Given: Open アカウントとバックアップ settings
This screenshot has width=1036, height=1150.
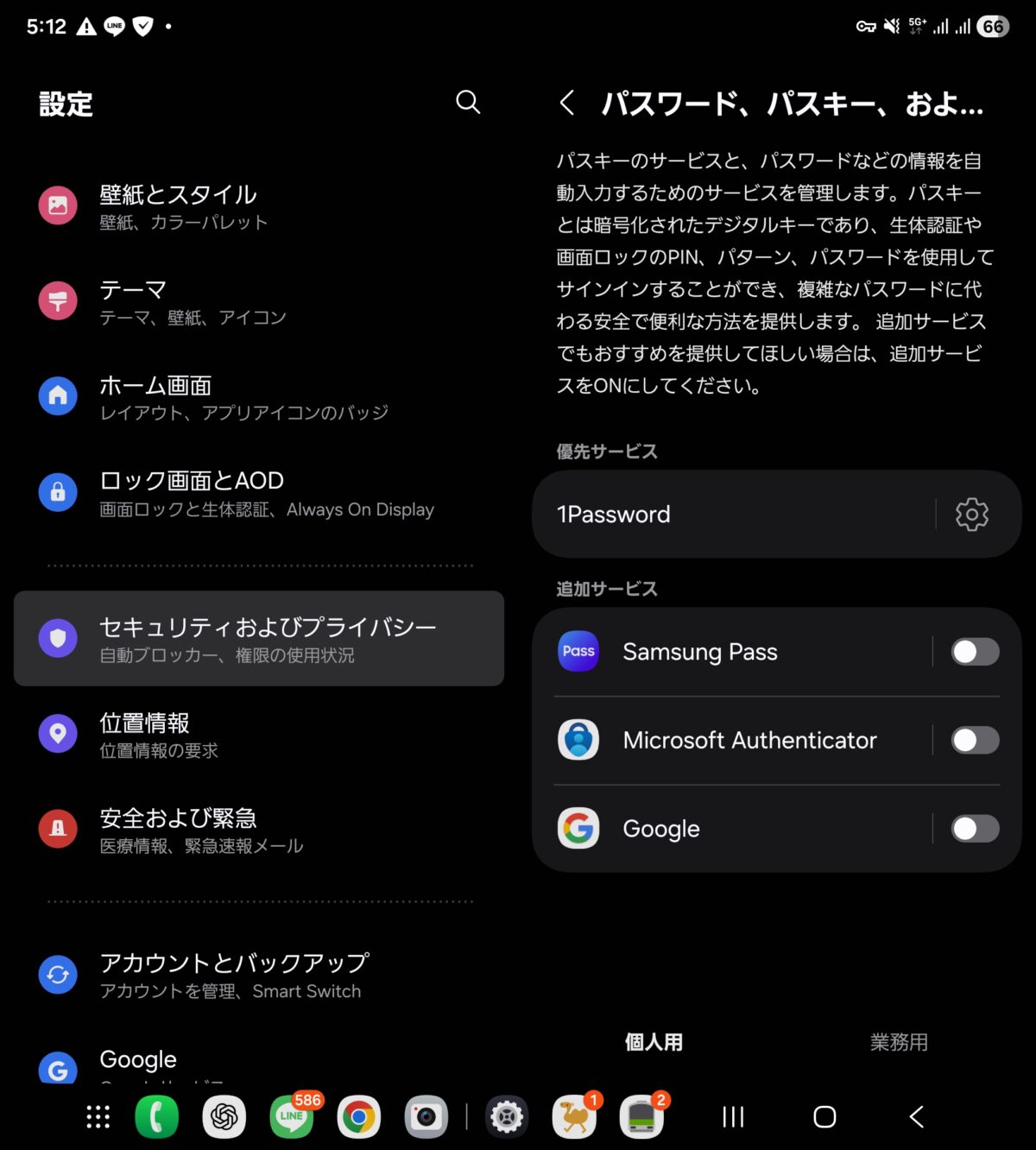Looking at the screenshot, I should tap(259, 975).
